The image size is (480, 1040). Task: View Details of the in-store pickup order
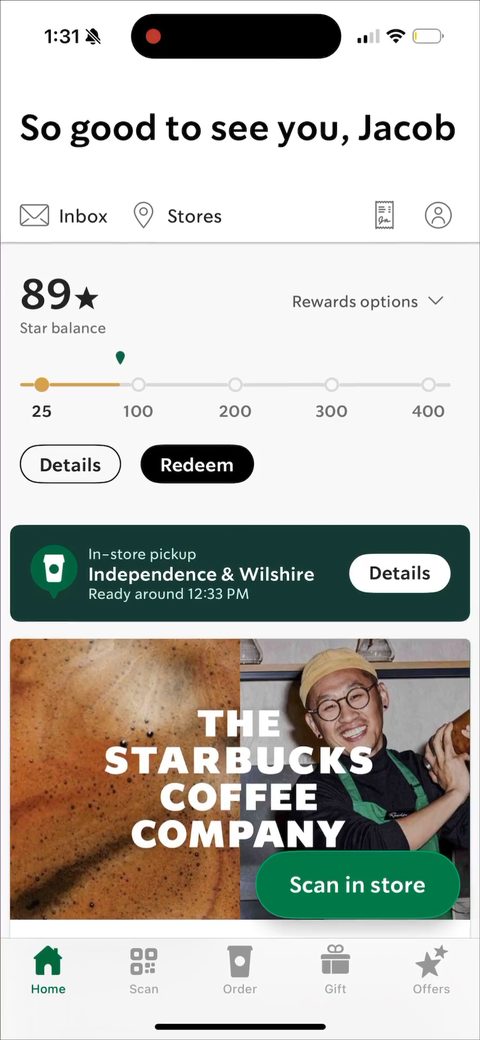click(400, 573)
